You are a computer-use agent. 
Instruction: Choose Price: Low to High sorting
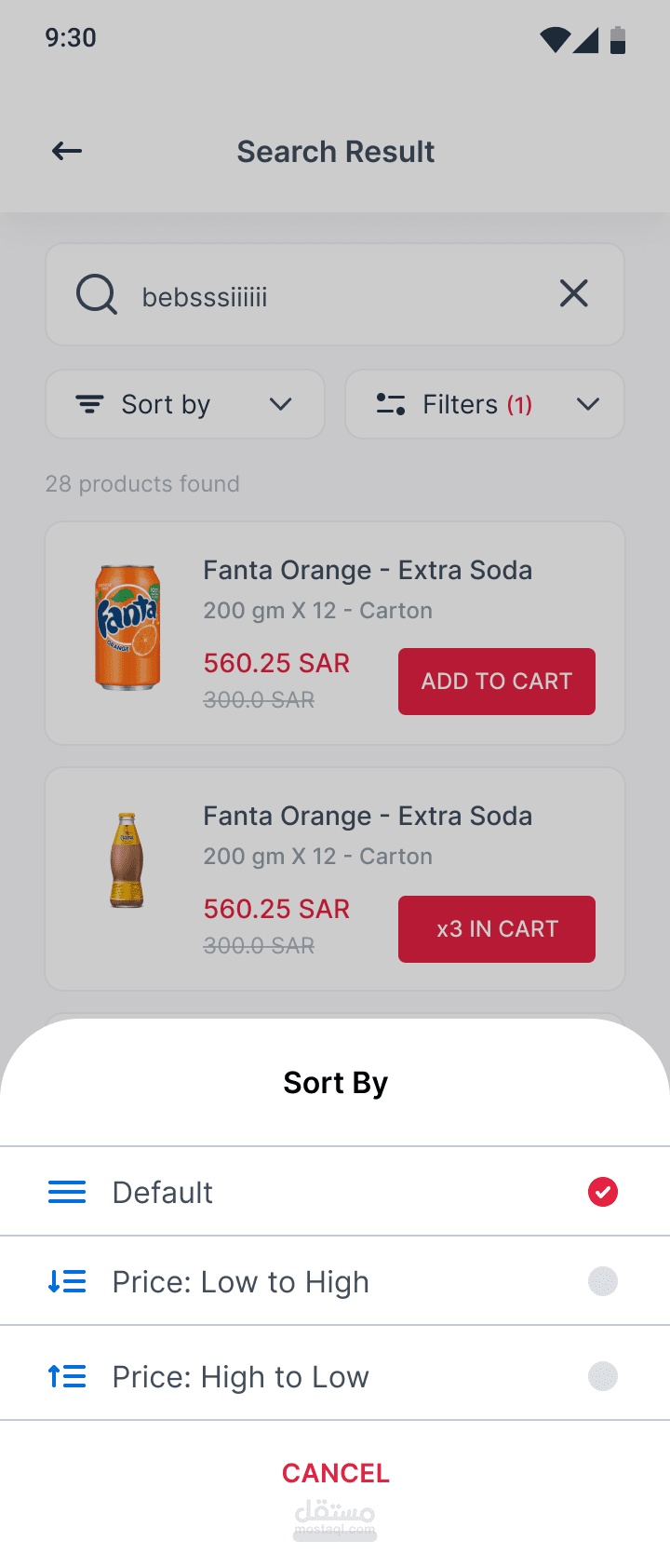point(335,1282)
